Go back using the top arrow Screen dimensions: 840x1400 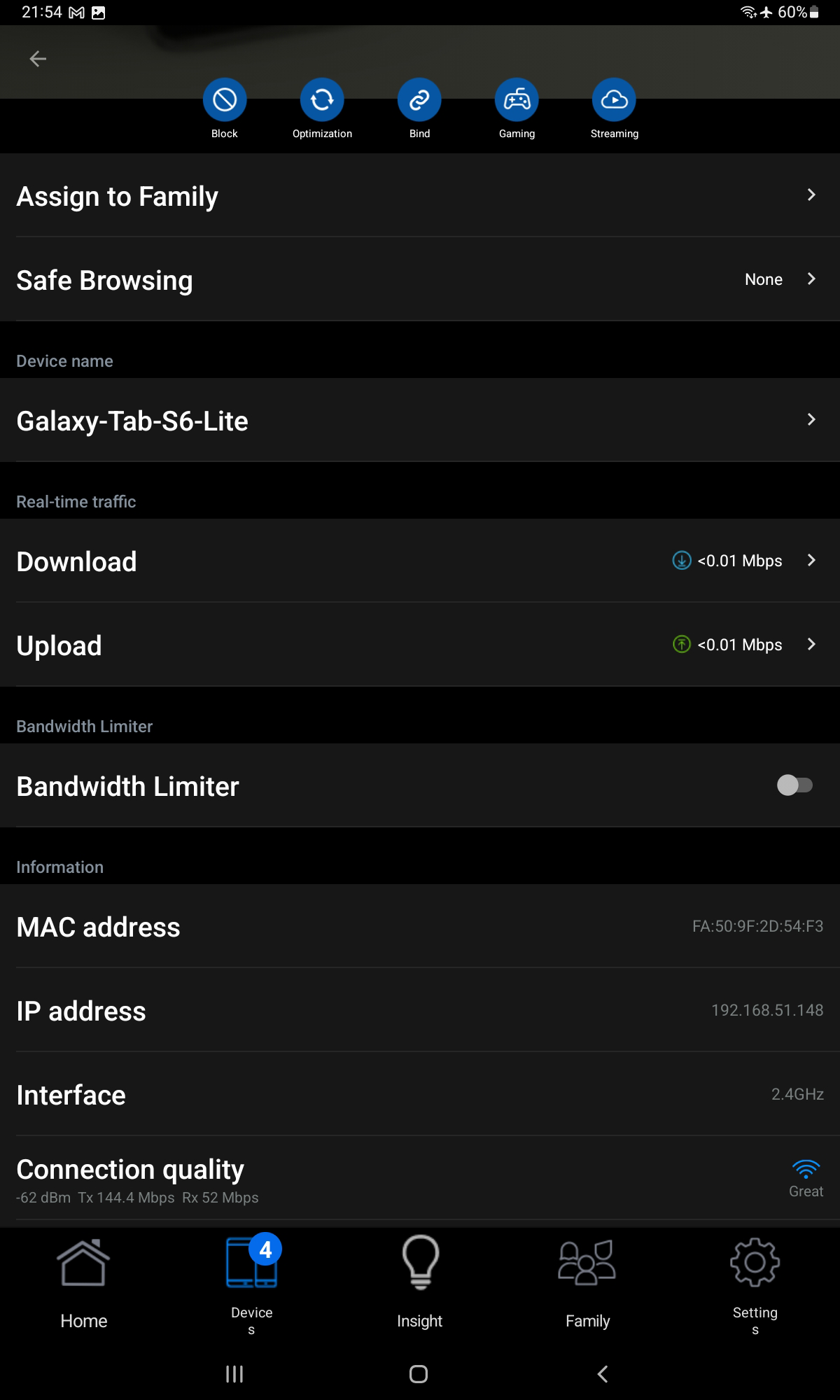(x=38, y=59)
